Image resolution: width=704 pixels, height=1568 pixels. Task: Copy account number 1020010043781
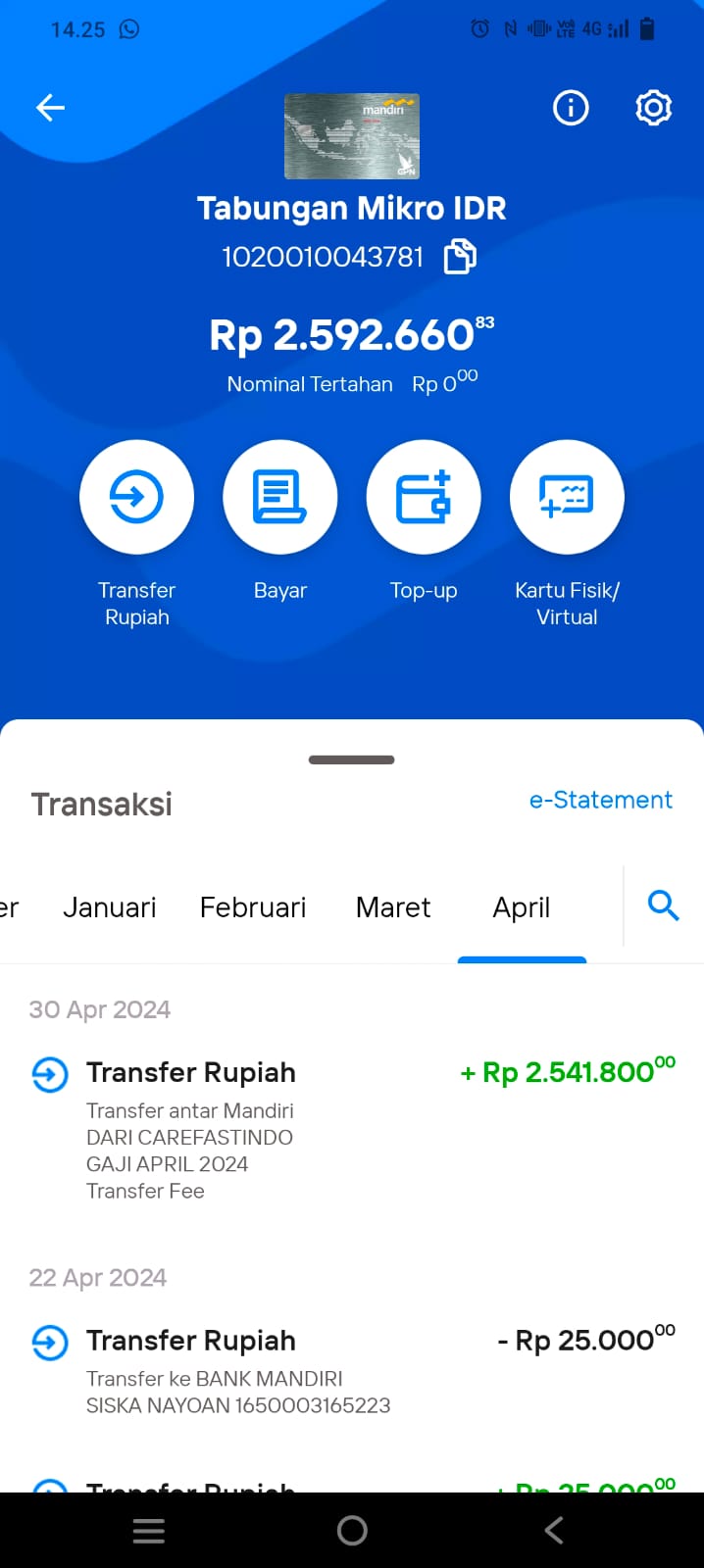pos(460,257)
